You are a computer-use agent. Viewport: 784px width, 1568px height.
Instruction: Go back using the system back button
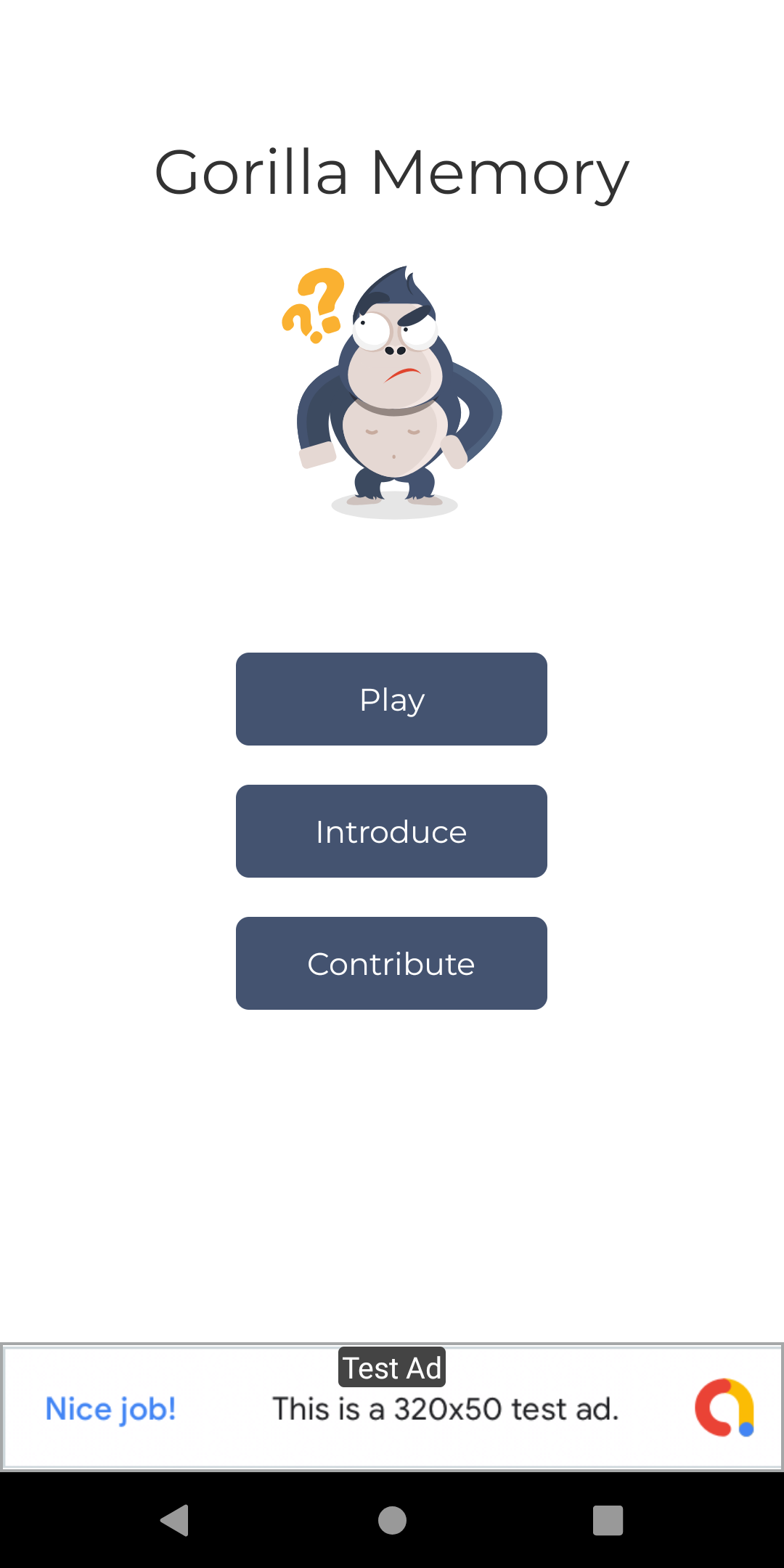[175, 1520]
